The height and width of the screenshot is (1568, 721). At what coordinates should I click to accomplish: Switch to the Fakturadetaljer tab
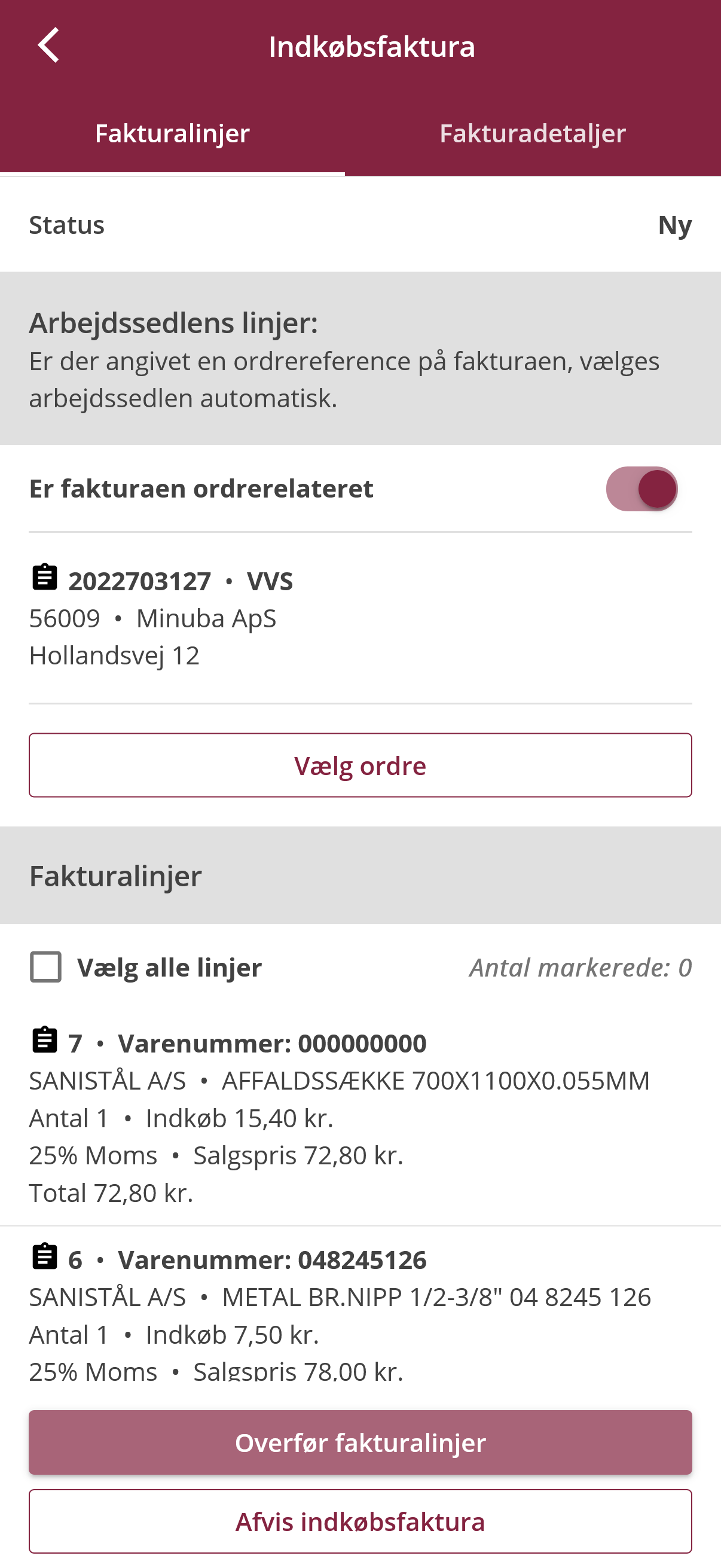(x=533, y=134)
